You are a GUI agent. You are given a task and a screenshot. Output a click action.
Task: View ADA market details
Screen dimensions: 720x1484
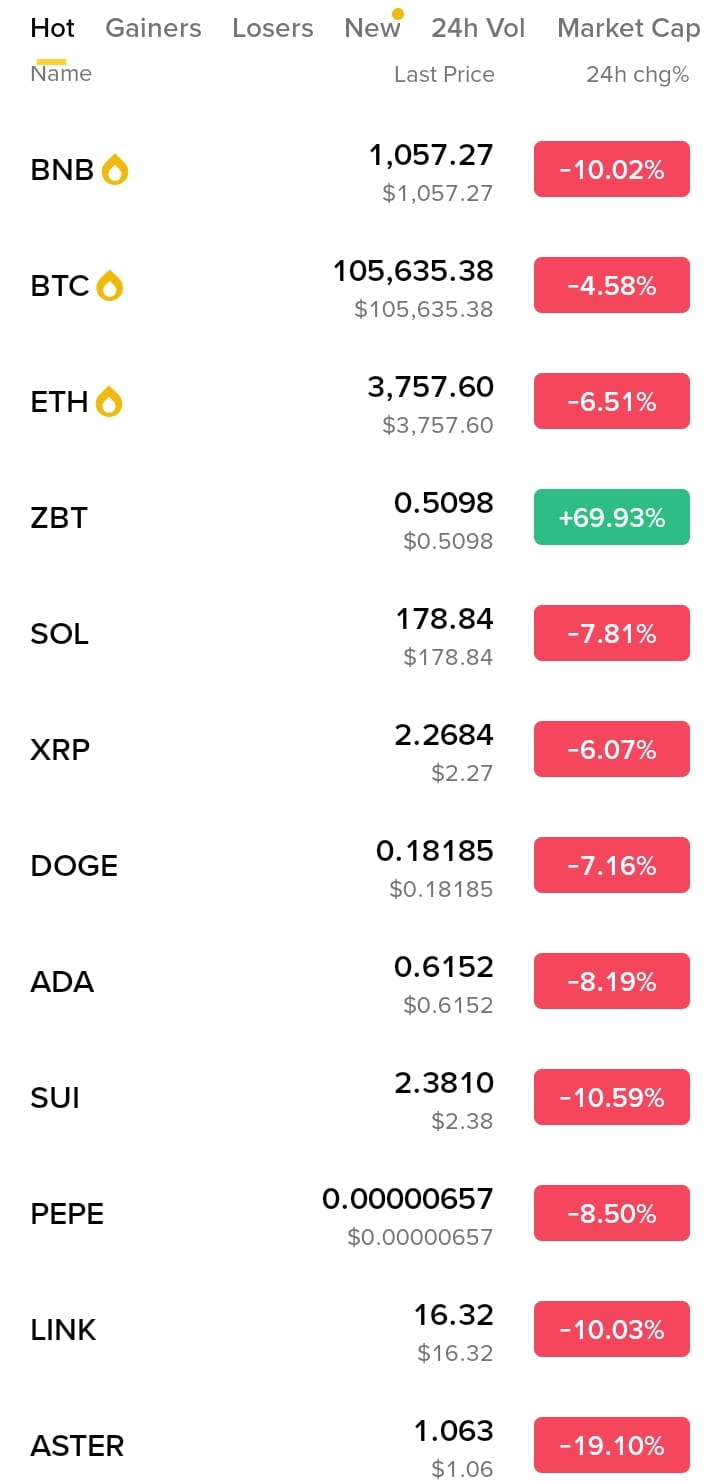(360, 982)
